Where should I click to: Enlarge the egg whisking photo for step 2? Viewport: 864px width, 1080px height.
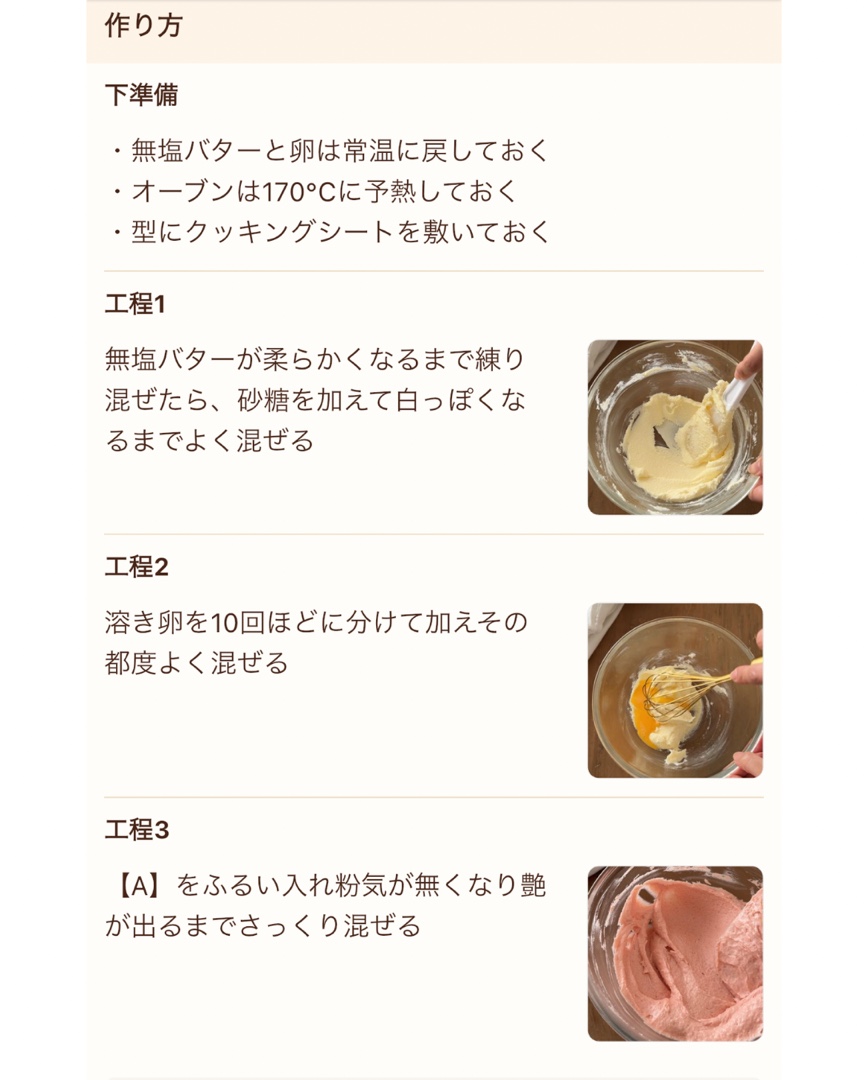click(x=675, y=690)
